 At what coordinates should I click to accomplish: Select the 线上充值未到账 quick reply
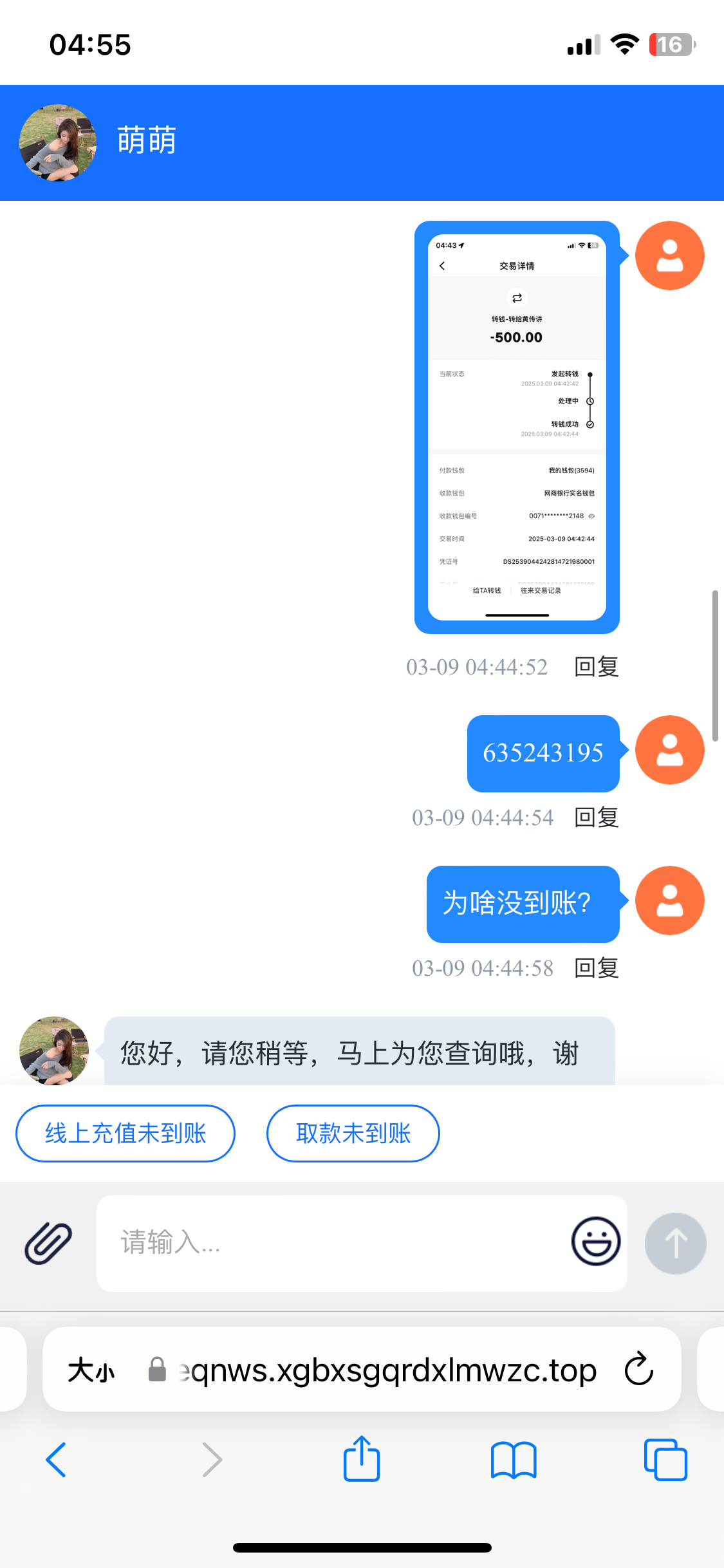click(125, 1134)
